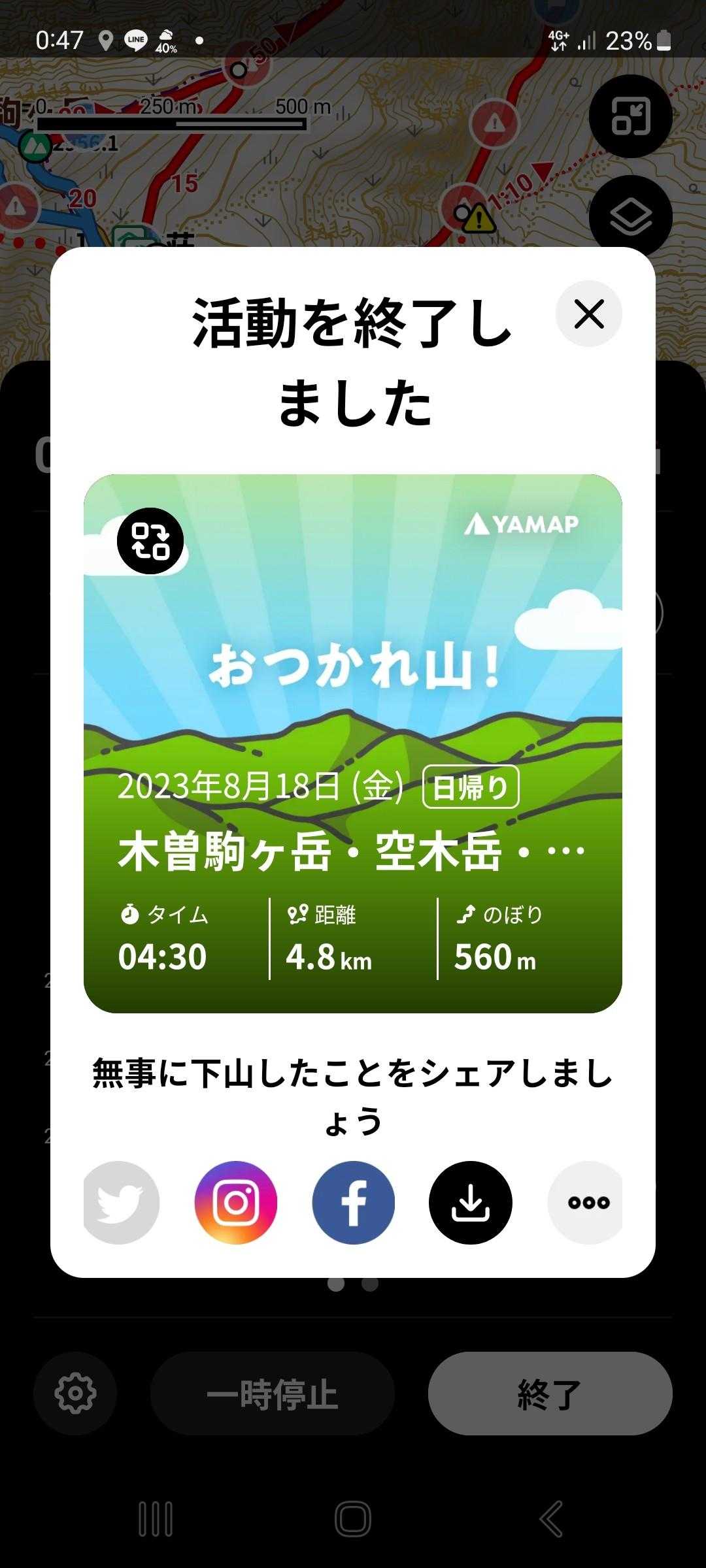Image resolution: width=706 pixels, height=1568 pixels.
Task: Close the activity finished dialog
Action: [x=588, y=314]
